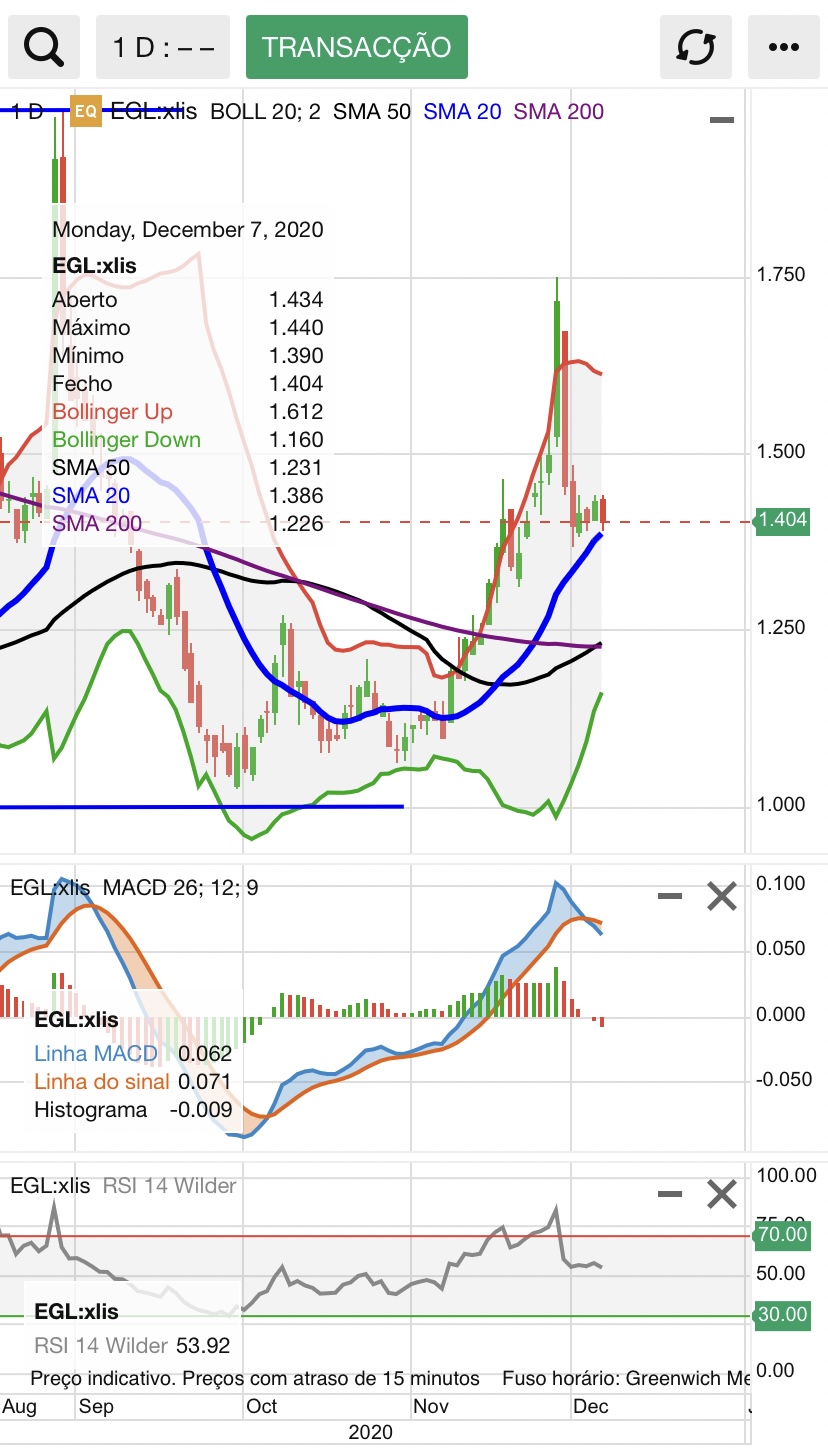The height and width of the screenshot is (1456, 828).
Task: Minimize the MACD indicator panel
Action: (670, 896)
